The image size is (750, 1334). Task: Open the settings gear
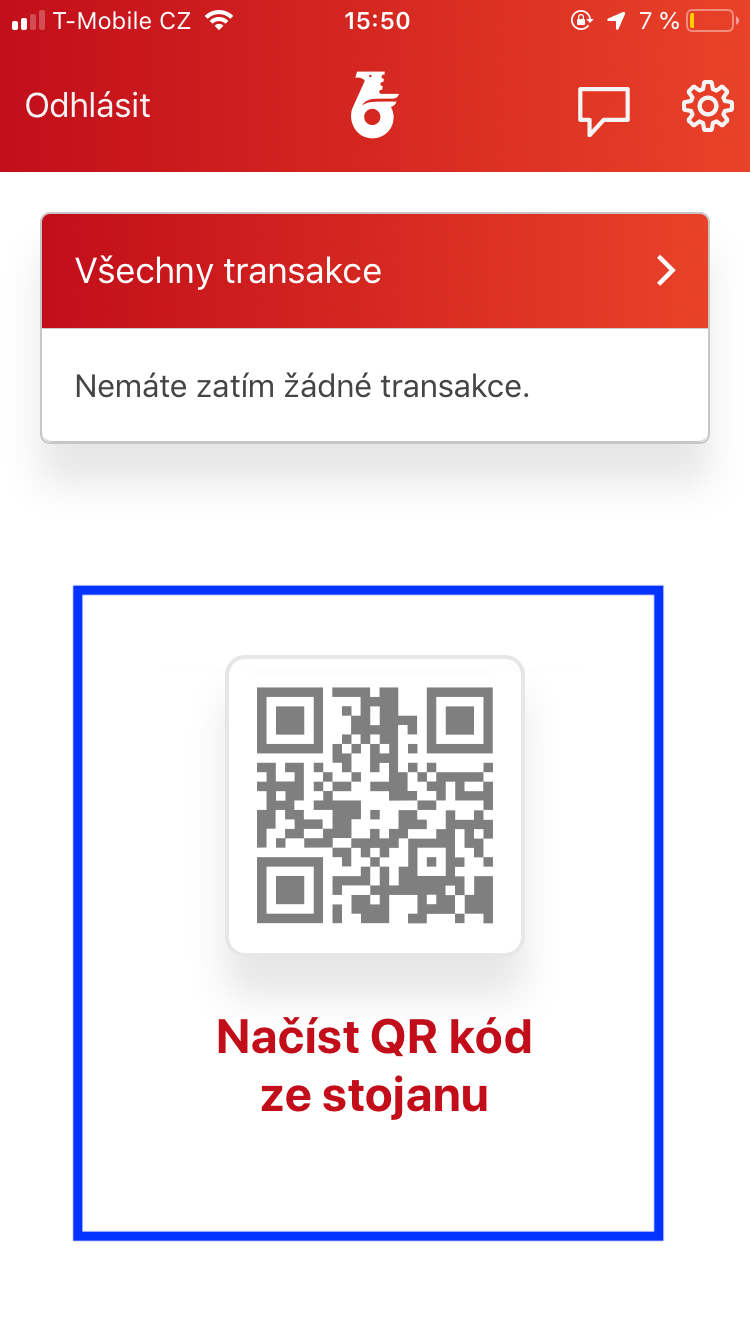pos(707,106)
